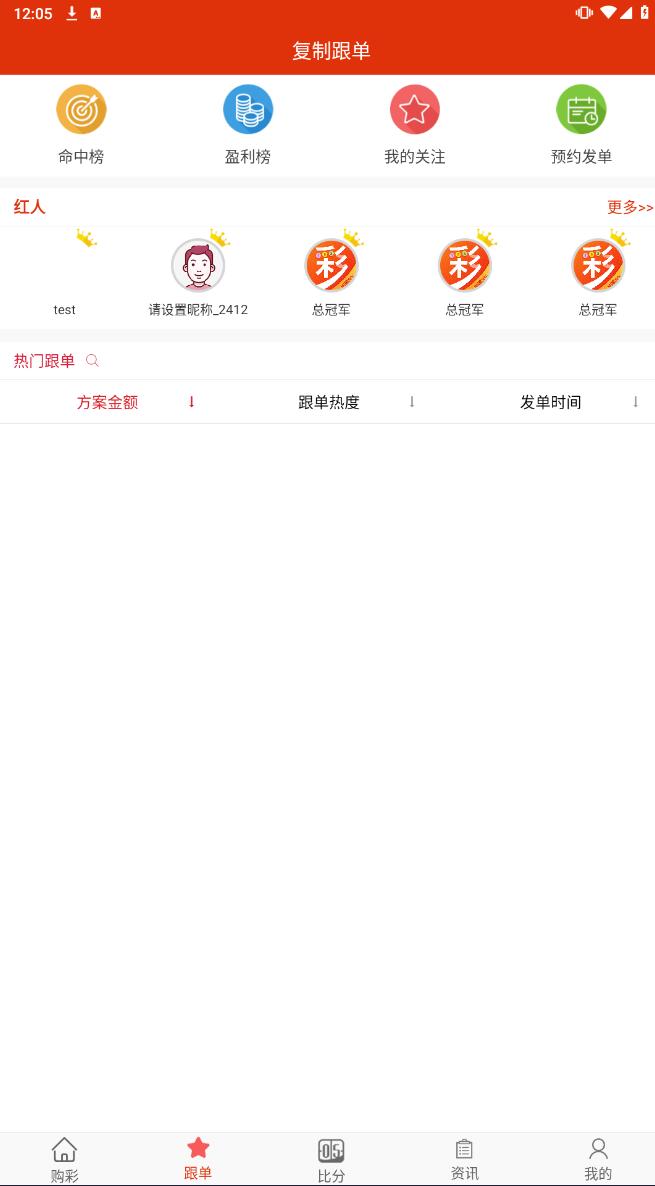Sort by 方案金额
Screen dimensions: 655x1186
point(108,402)
